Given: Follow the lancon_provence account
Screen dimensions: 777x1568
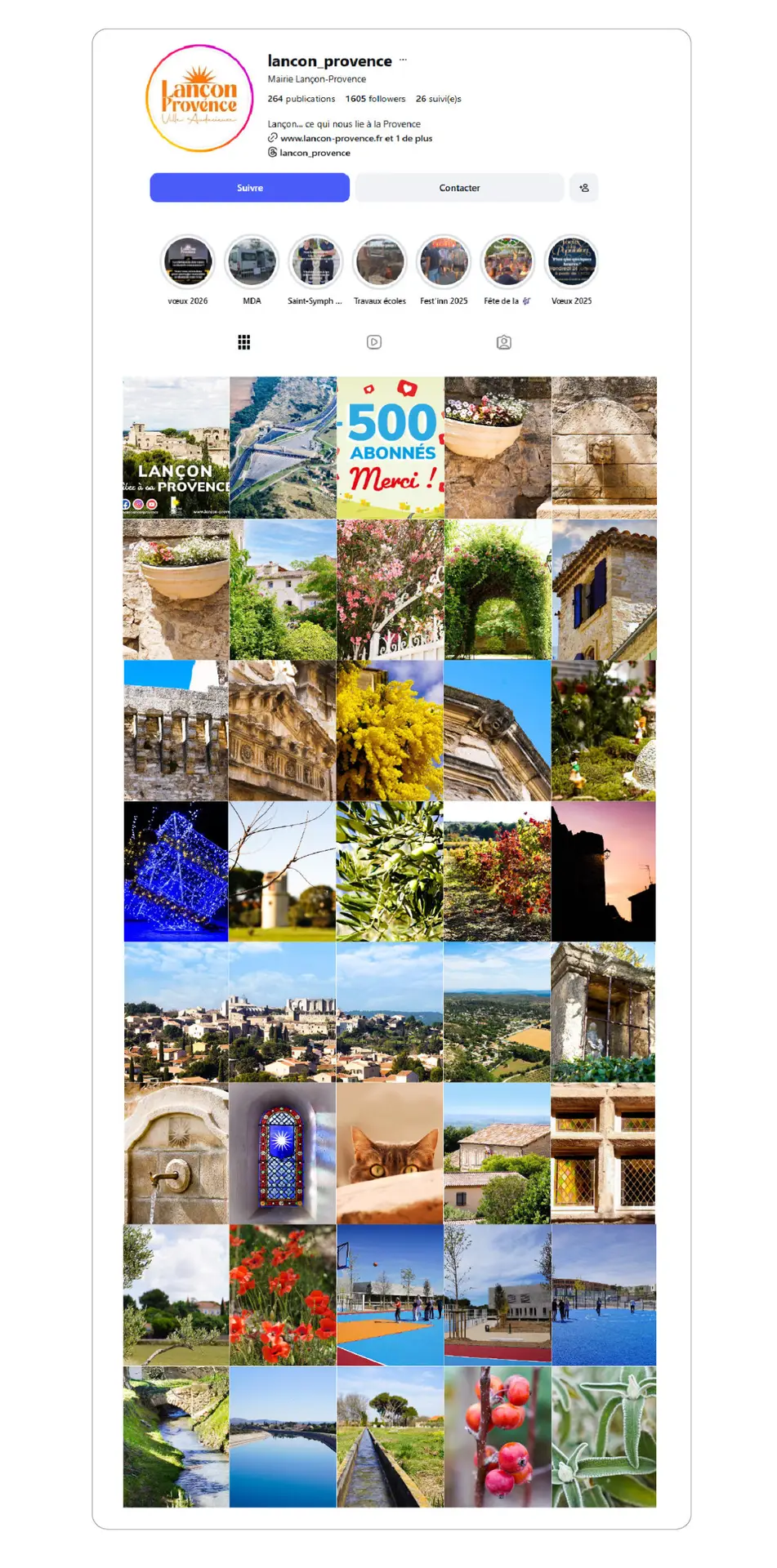Looking at the screenshot, I should pyautogui.click(x=249, y=188).
